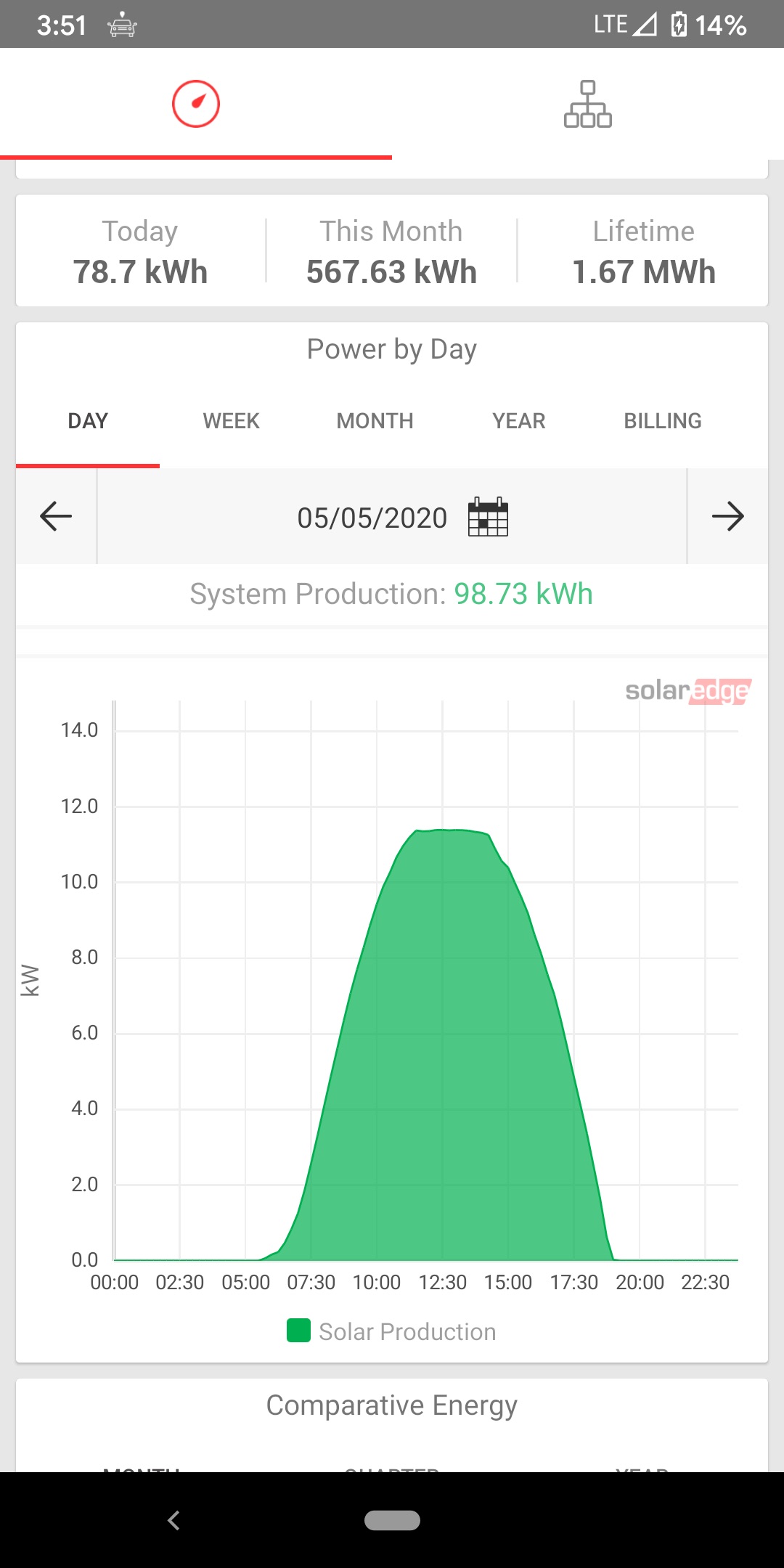Image resolution: width=784 pixels, height=1568 pixels.
Task: Switch to the MONTH view
Action: click(375, 421)
